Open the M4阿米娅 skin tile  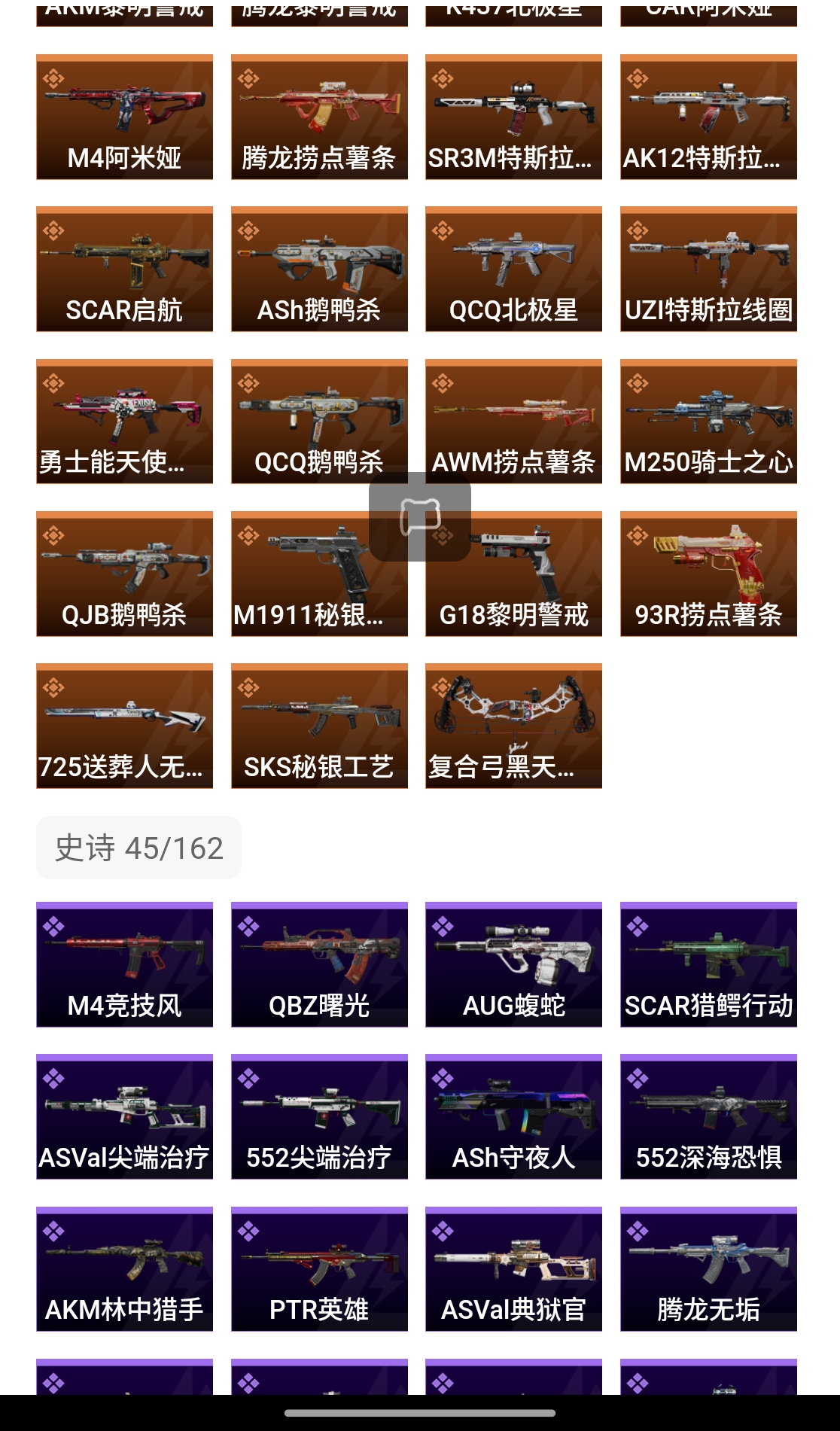coord(124,117)
